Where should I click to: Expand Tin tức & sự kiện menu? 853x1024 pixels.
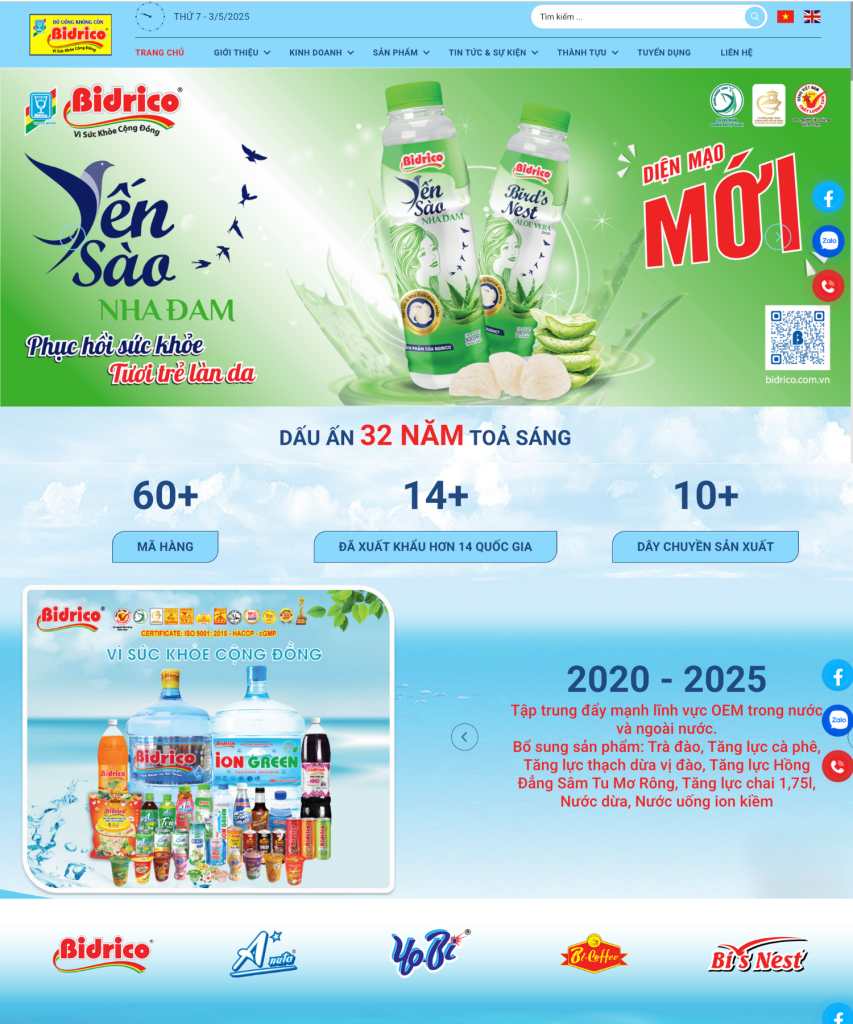493,53
